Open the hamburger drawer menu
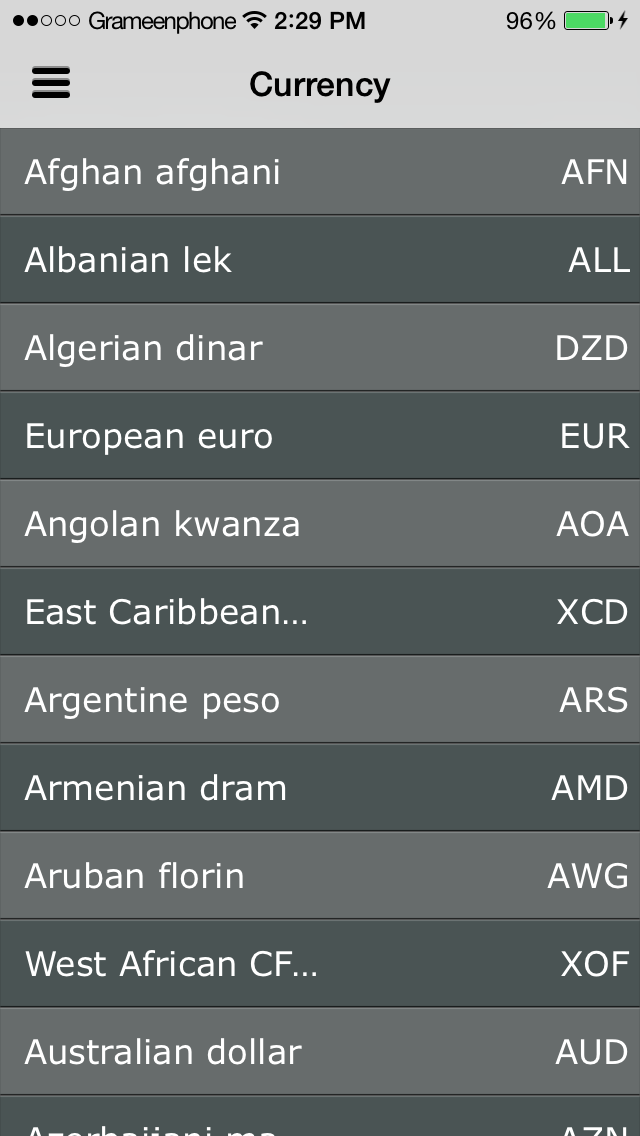The image size is (640, 1136). [x=51, y=83]
